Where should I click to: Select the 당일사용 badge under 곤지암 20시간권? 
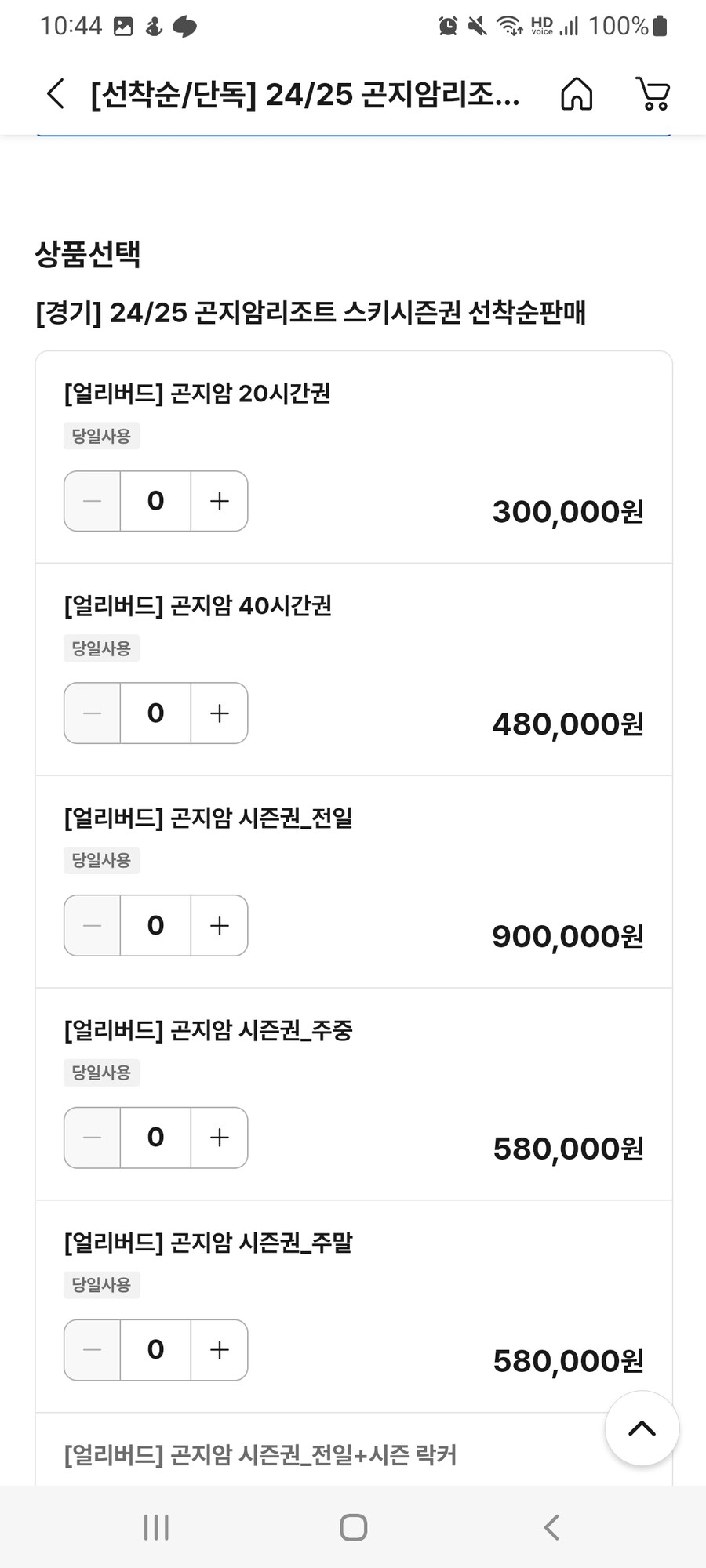pyautogui.click(x=101, y=435)
